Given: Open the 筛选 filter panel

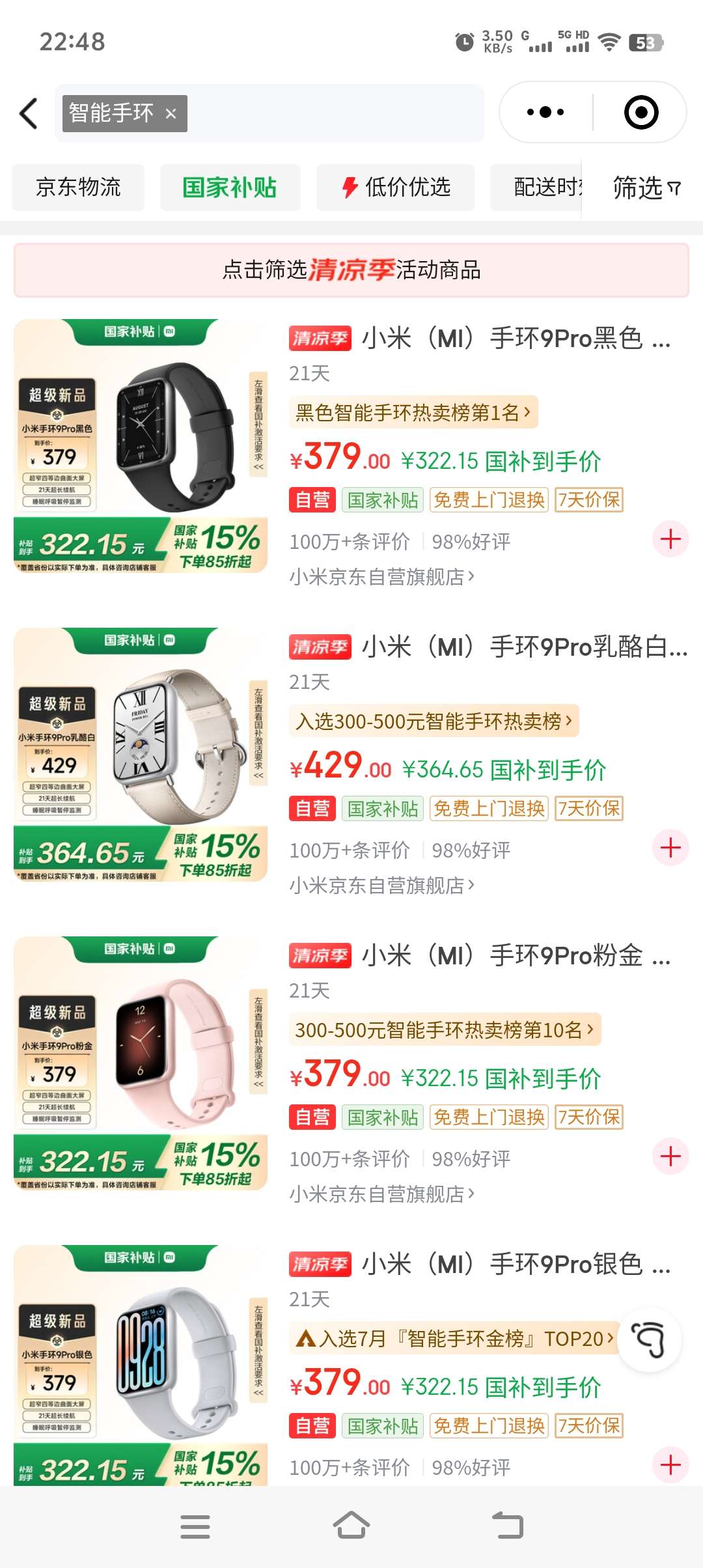Looking at the screenshot, I should (646, 188).
